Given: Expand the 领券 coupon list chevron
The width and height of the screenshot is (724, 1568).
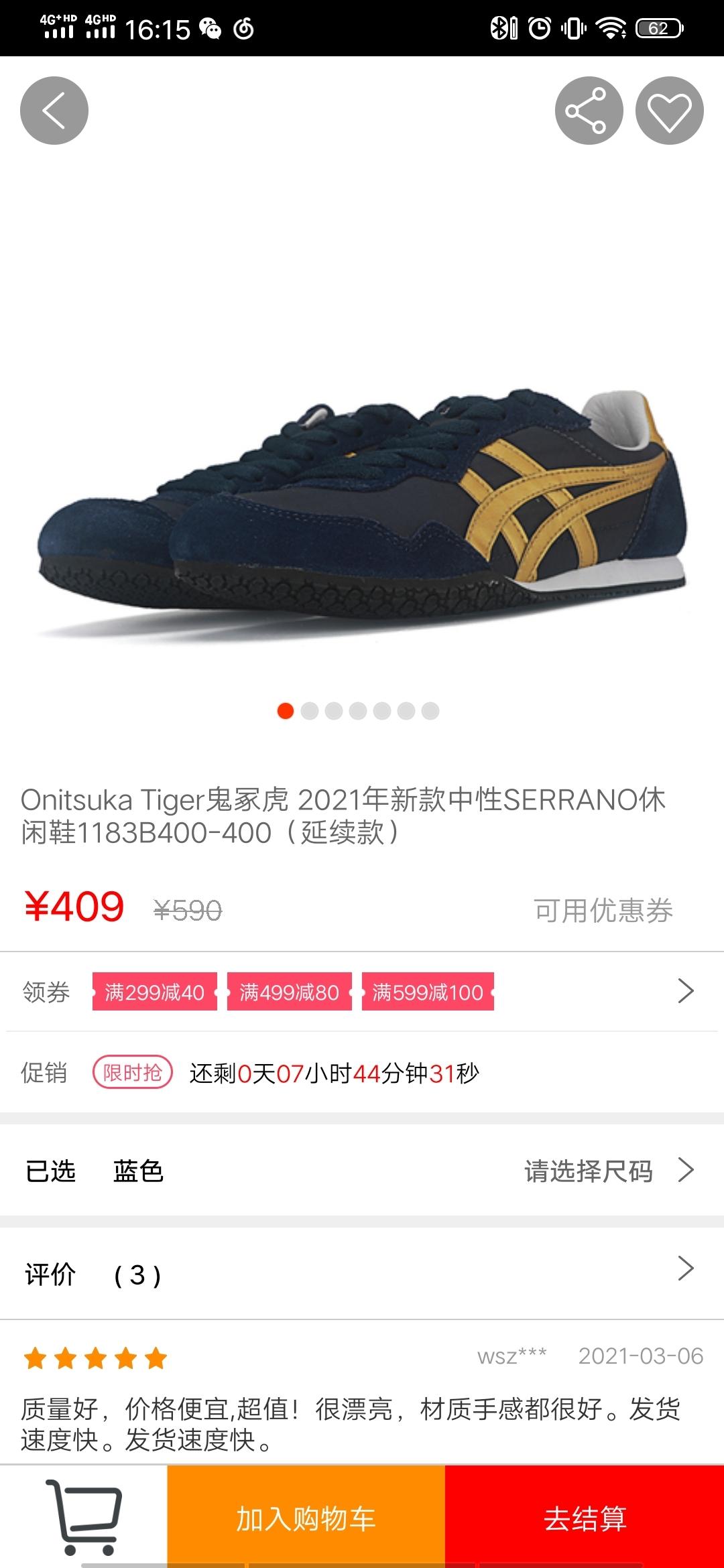Looking at the screenshot, I should pos(685,991).
